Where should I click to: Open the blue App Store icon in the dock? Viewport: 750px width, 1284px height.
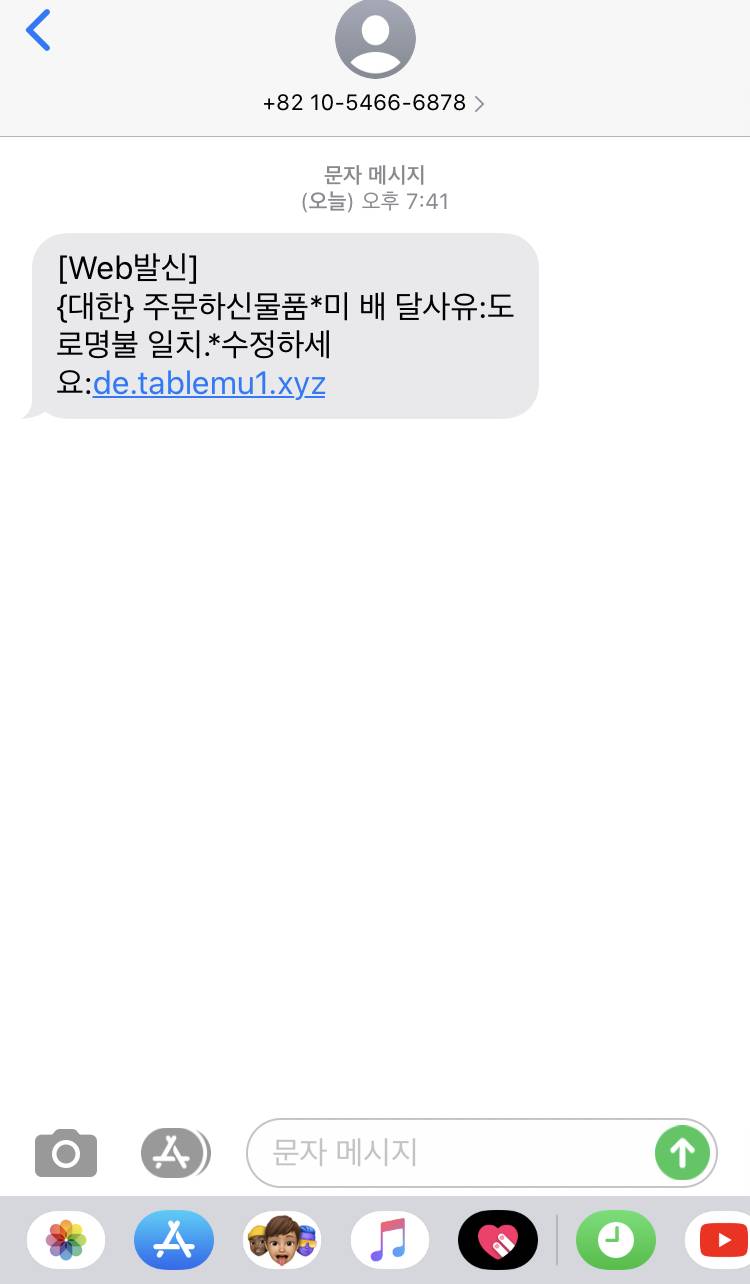point(174,1239)
